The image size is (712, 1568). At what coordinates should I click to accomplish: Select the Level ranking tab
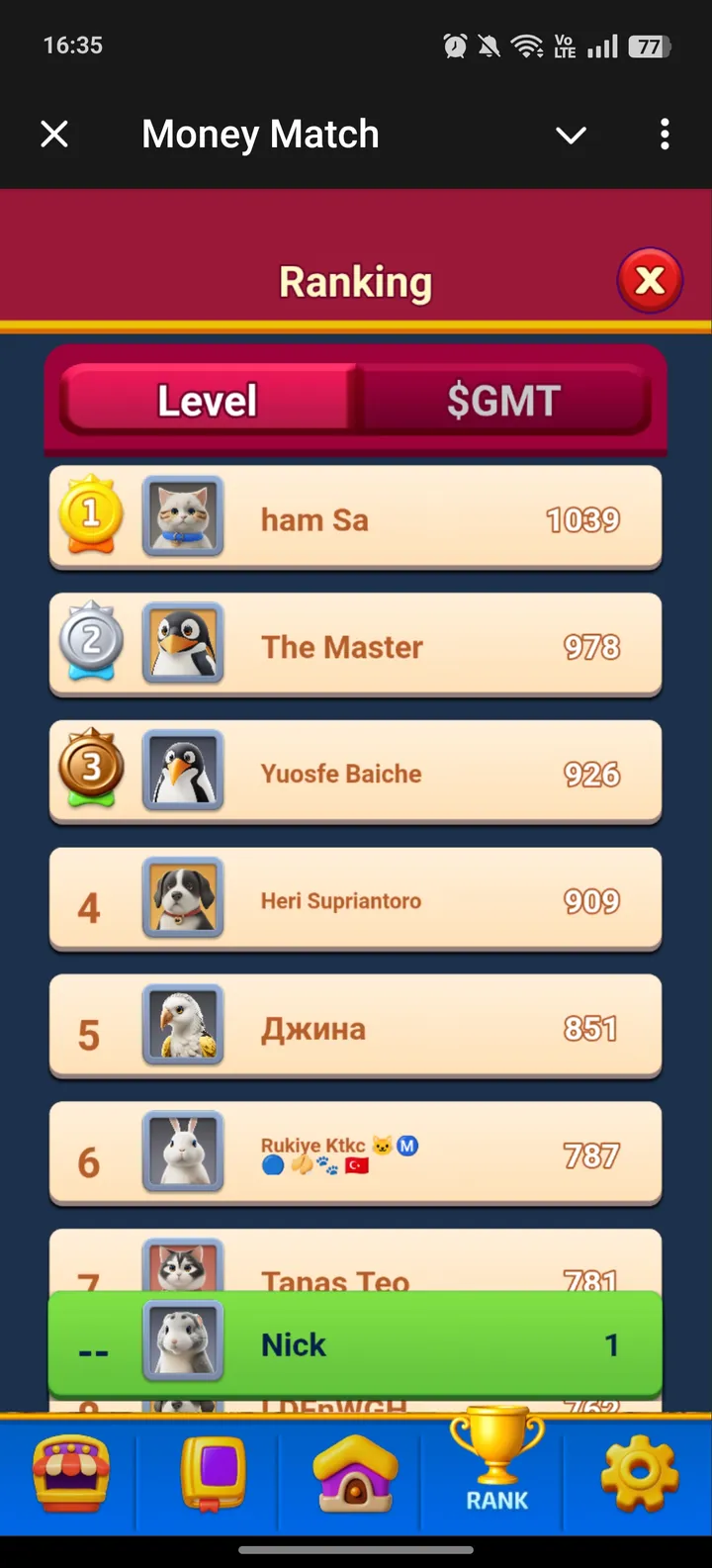click(x=206, y=400)
